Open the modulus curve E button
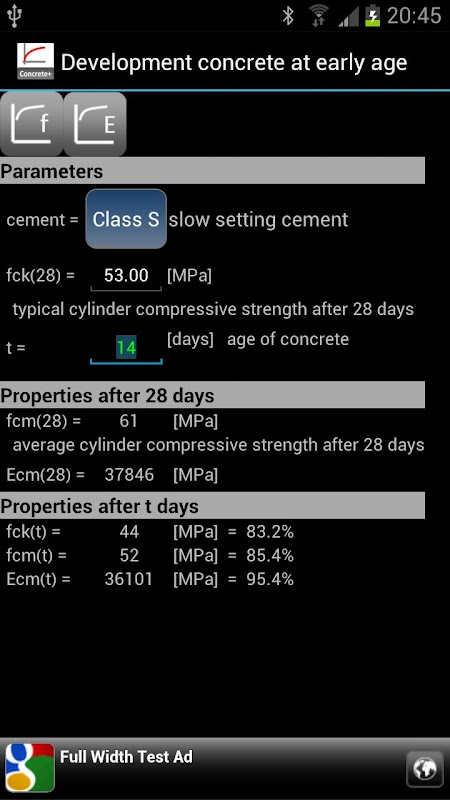Viewport: 450px width, 800px height. [95, 124]
